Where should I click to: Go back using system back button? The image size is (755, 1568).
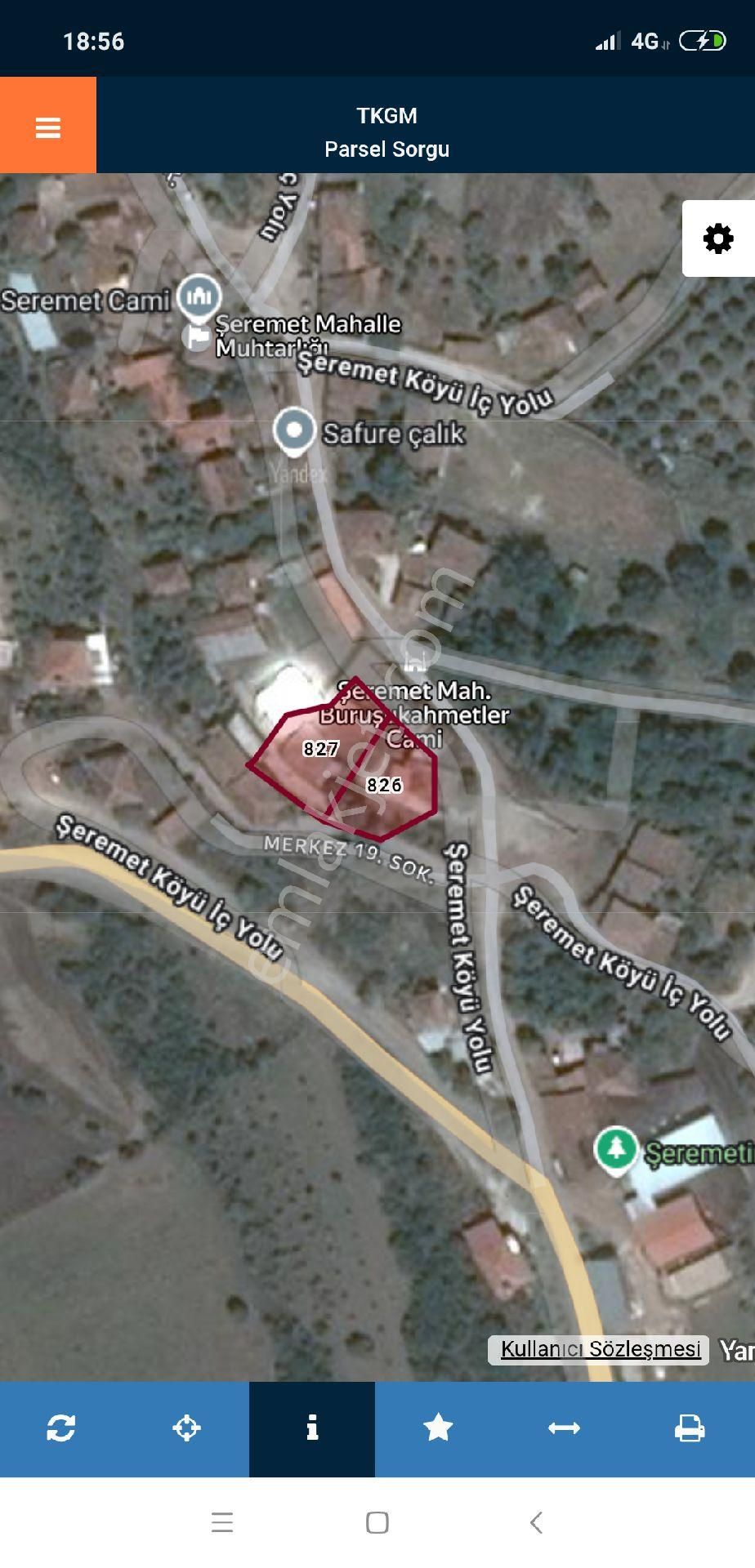536,1522
